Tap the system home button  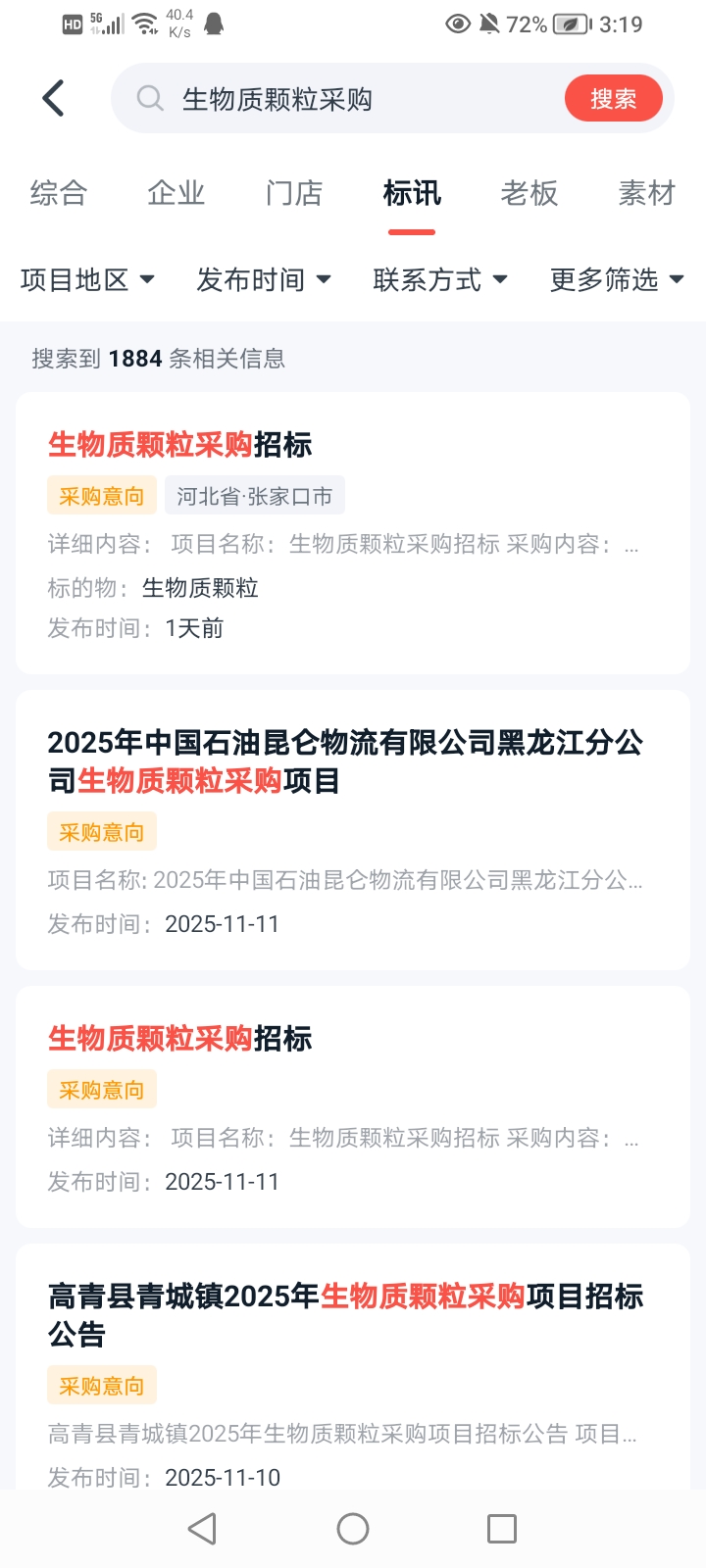[353, 1529]
